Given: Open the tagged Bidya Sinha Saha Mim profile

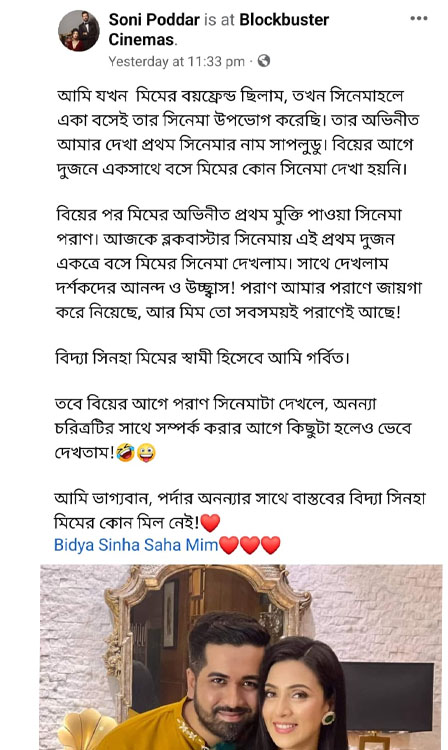Looking at the screenshot, I should 136,545.
